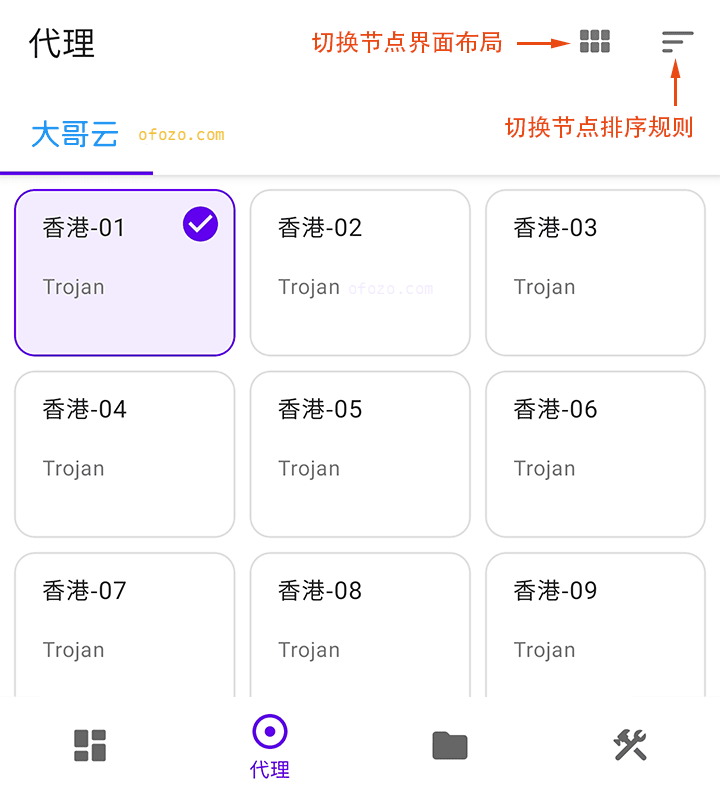This screenshot has width=720, height=792.
Task: Open the dashboard icon in bottom navigation
Action: coord(90,744)
